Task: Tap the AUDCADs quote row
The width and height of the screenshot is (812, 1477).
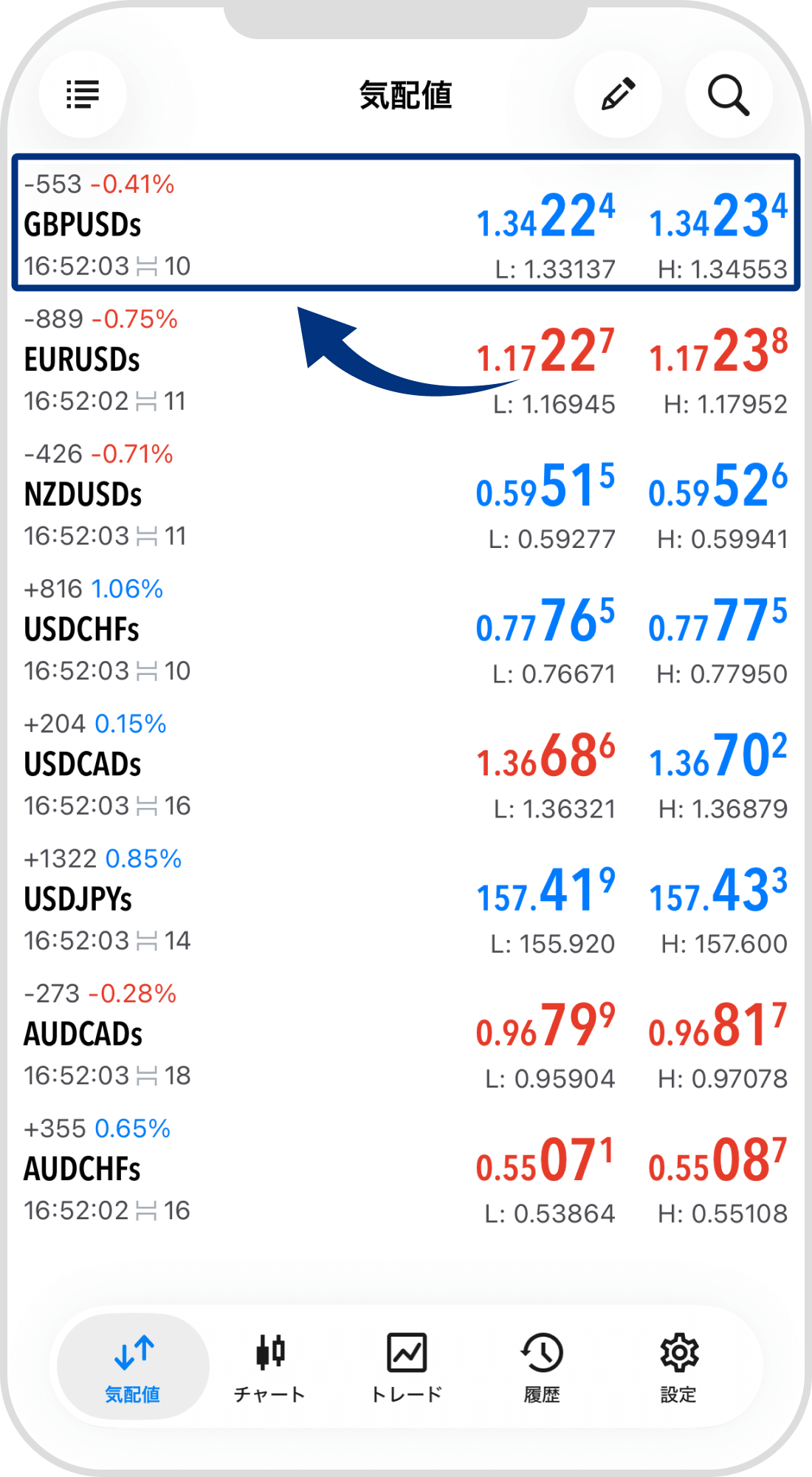Action: coord(405,1035)
